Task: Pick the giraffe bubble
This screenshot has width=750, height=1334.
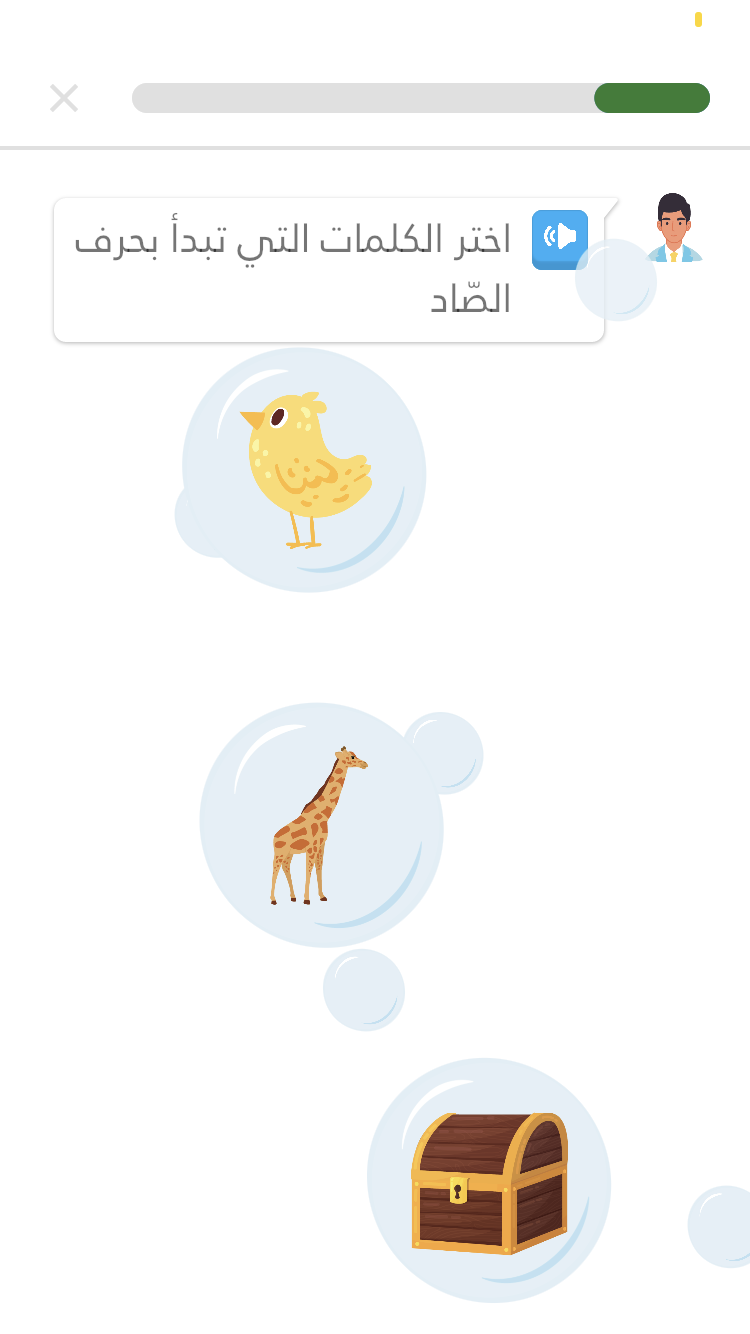Action: [x=321, y=825]
